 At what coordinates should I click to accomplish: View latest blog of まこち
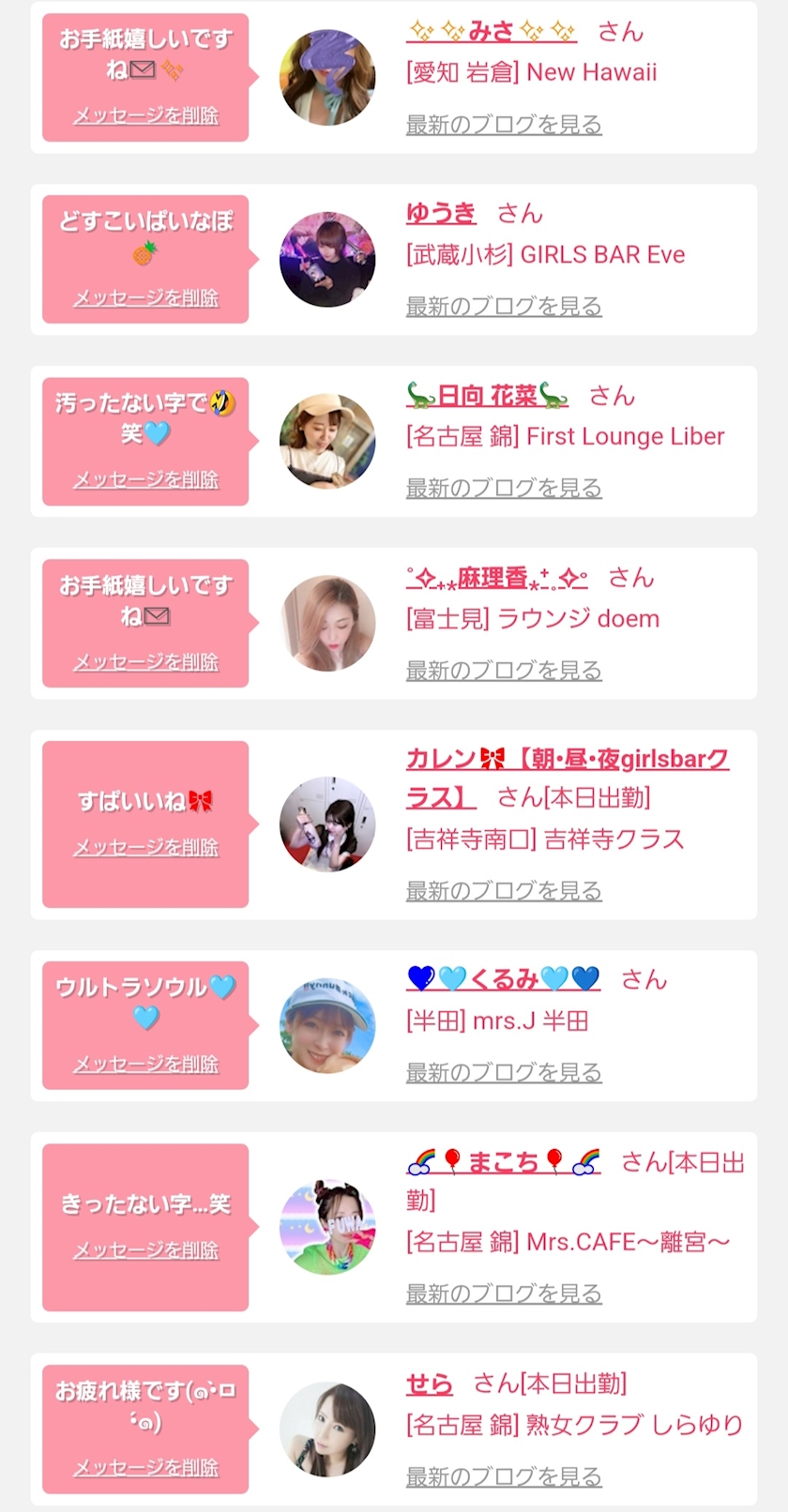[x=504, y=1293]
